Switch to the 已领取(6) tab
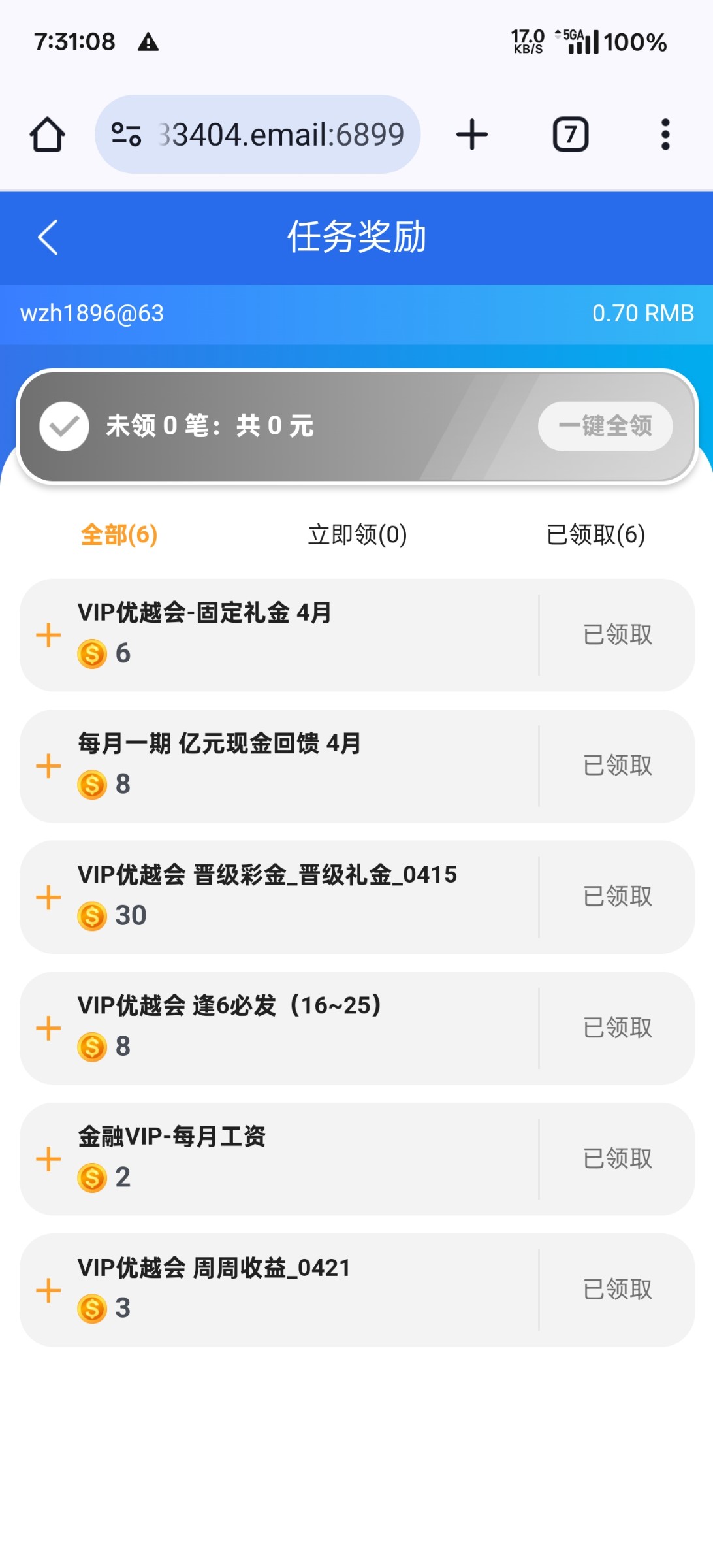The height and width of the screenshot is (1568, 713). (x=595, y=534)
